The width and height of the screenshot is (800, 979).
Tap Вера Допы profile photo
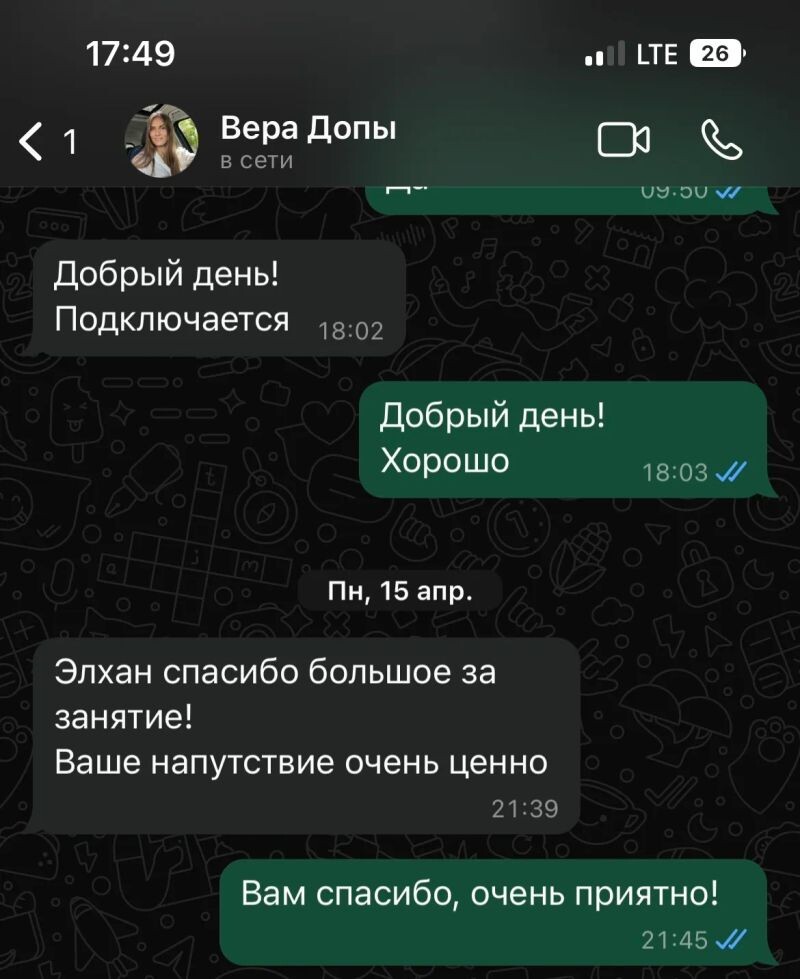pos(160,141)
